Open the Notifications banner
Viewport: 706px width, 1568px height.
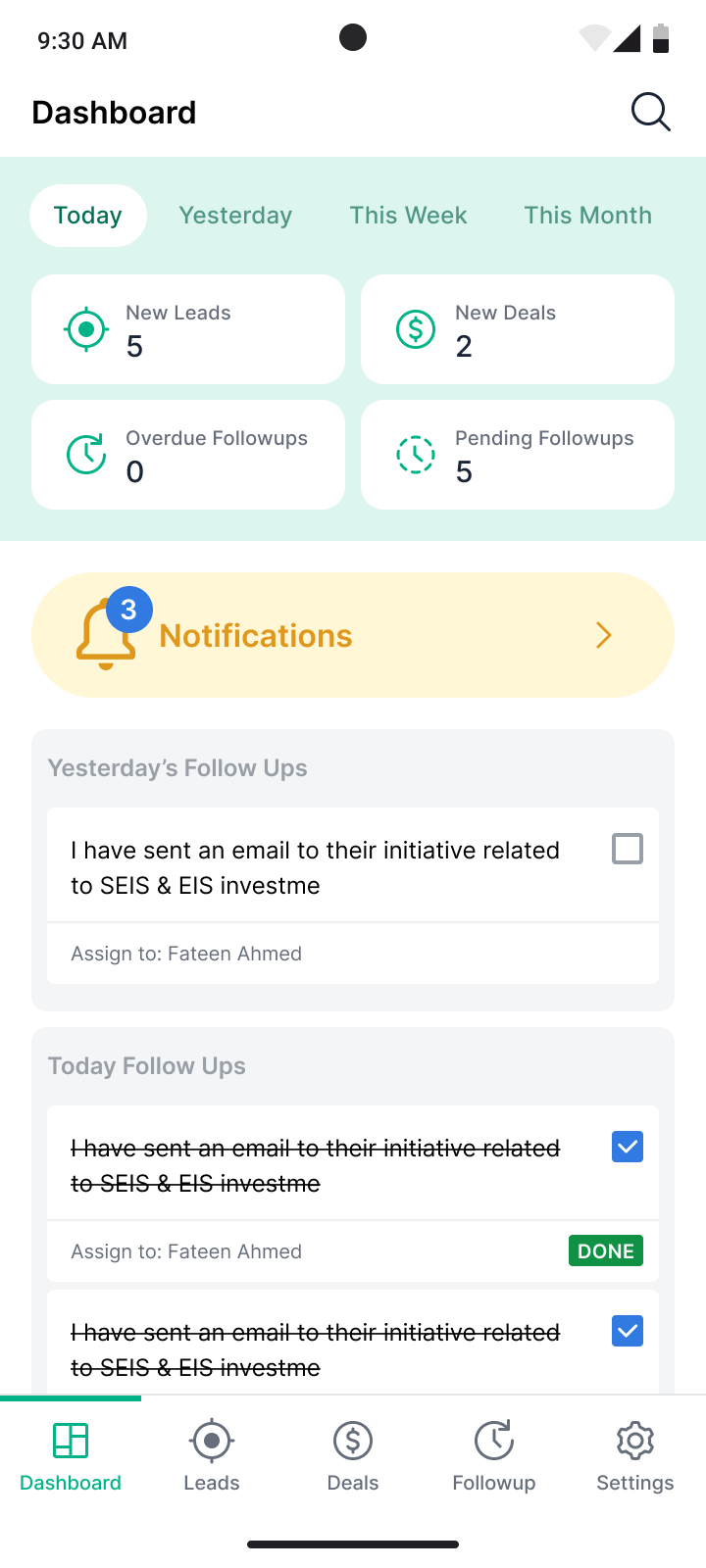point(353,635)
